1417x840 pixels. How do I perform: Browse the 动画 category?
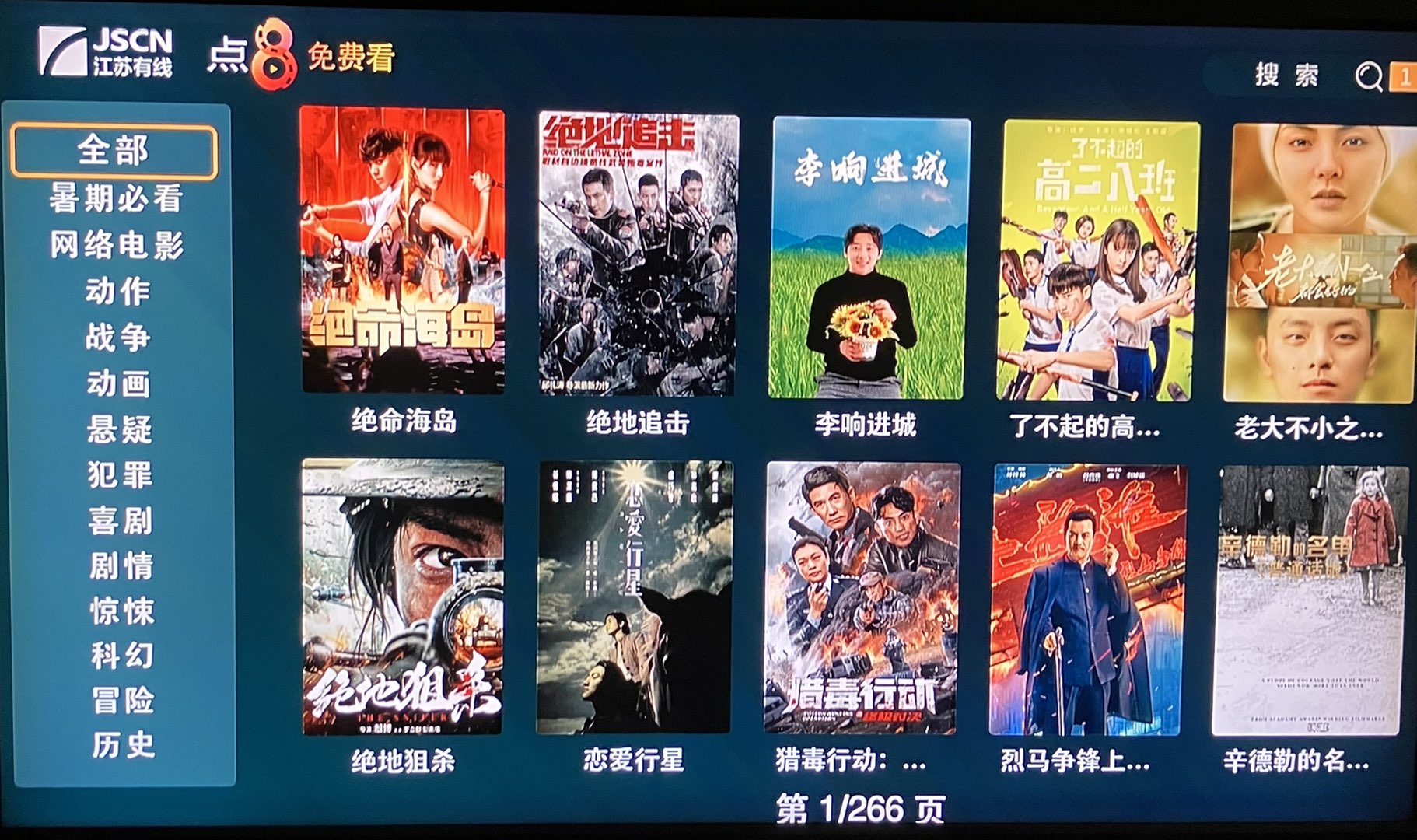point(118,383)
